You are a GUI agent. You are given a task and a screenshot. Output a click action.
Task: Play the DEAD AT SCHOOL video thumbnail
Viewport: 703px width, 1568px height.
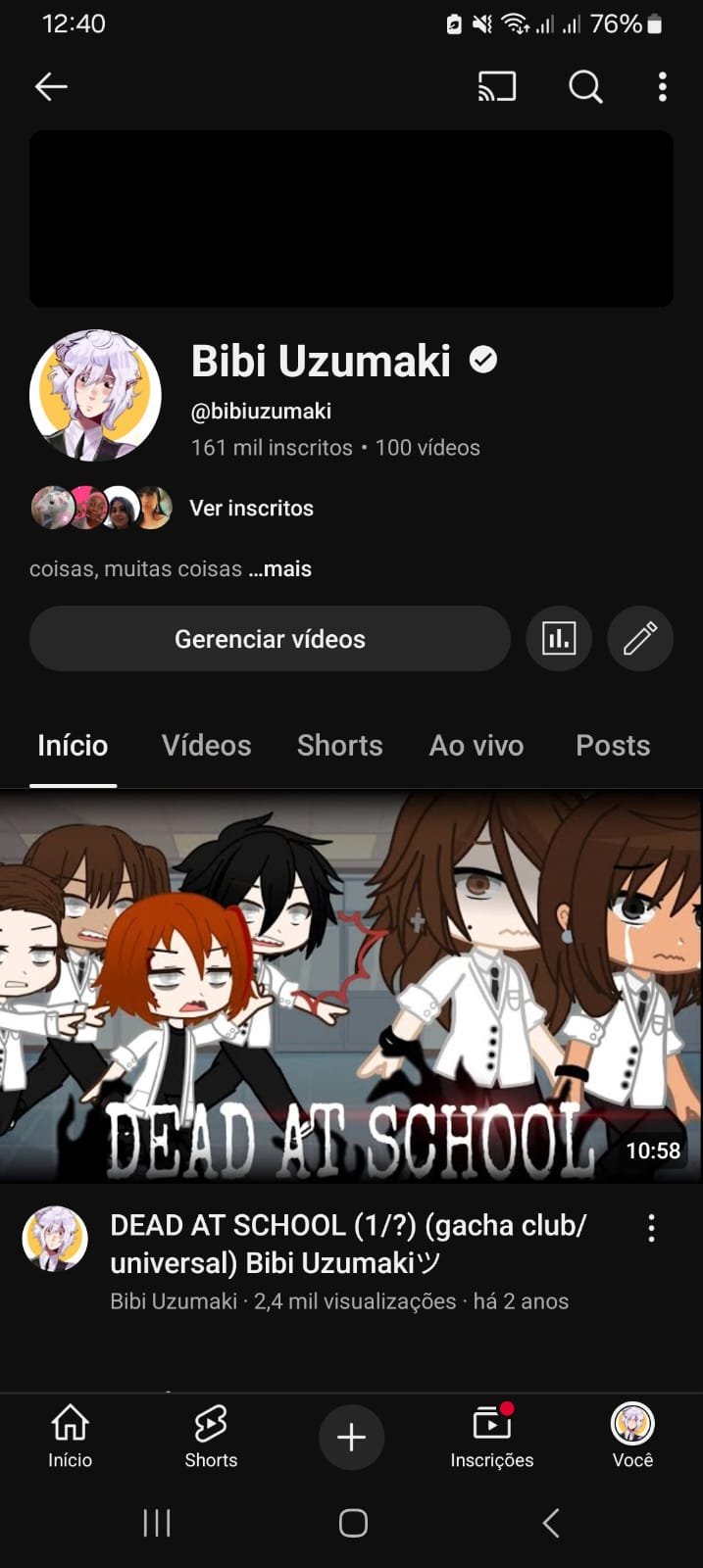pyautogui.click(x=351, y=987)
